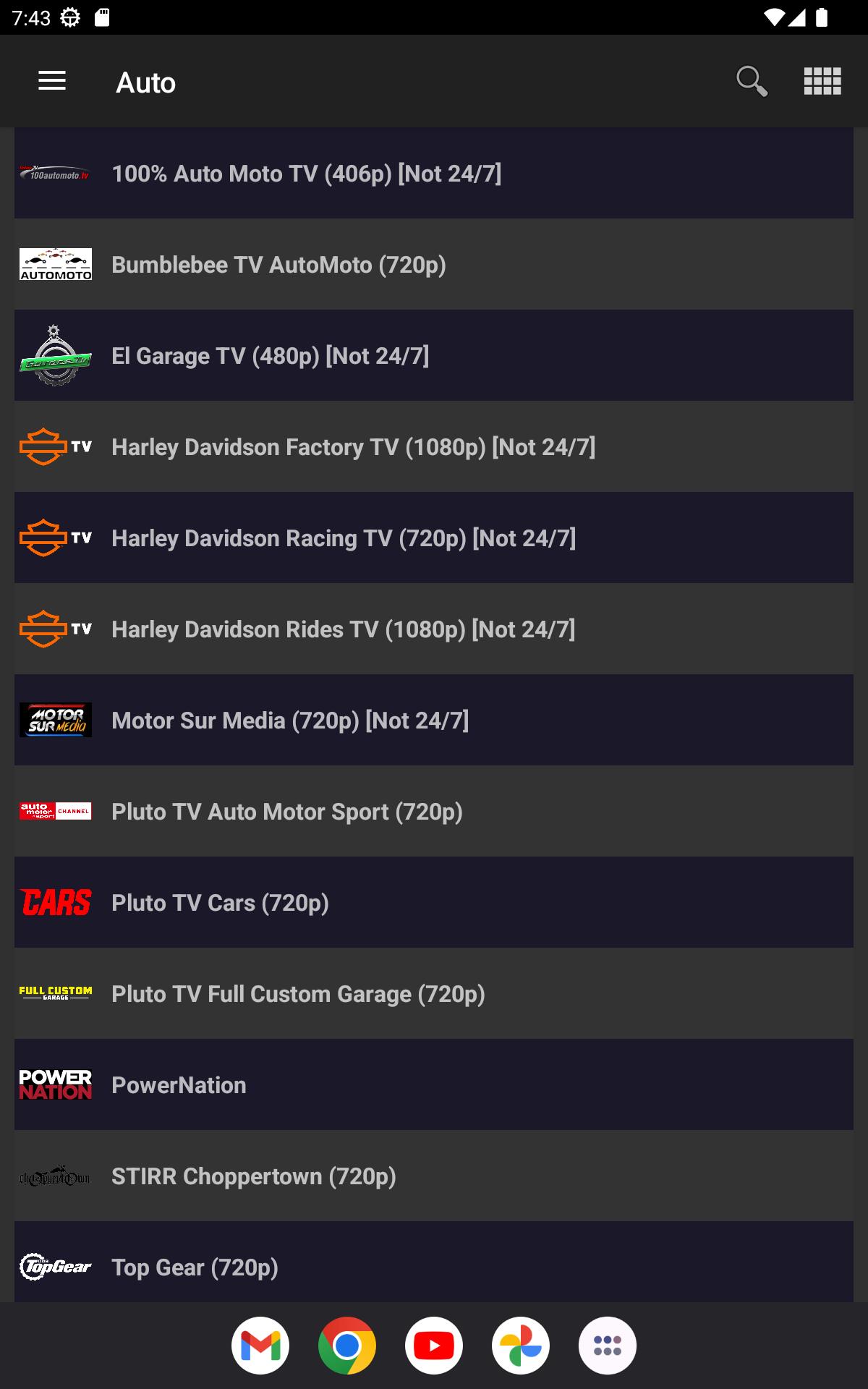Play Bumblebee TV AutoMoto channel
The width and height of the screenshot is (868, 1389).
pos(434,264)
